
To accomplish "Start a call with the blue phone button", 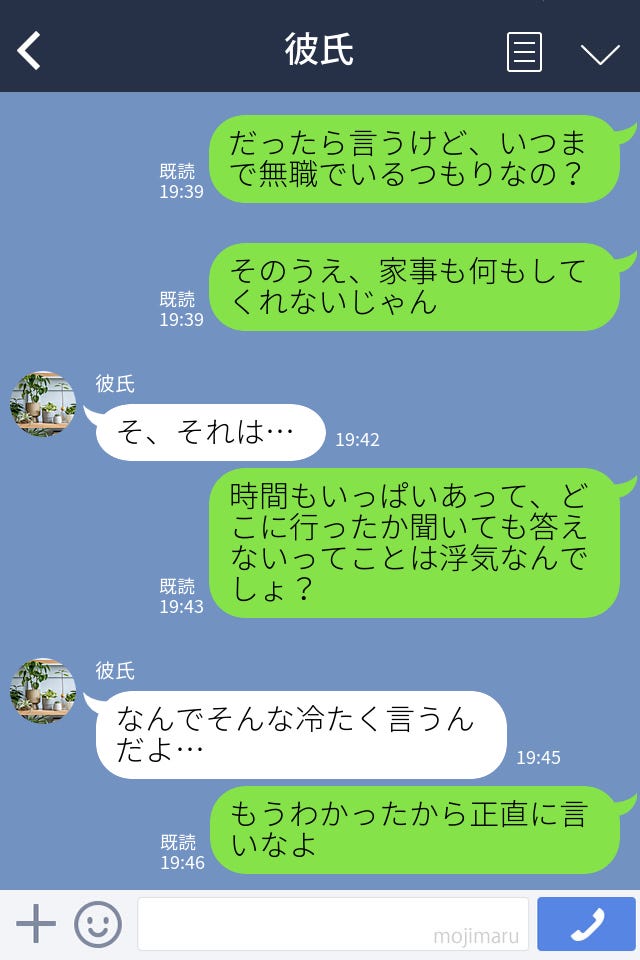I will click(586, 924).
